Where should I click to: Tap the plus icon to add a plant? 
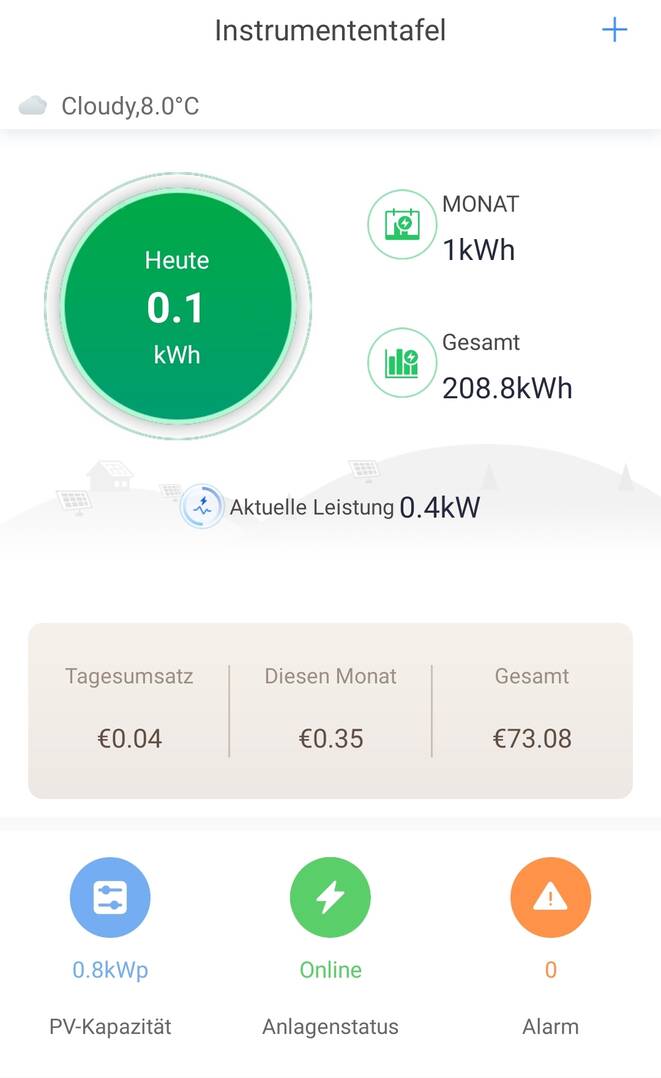tap(614, 30)
